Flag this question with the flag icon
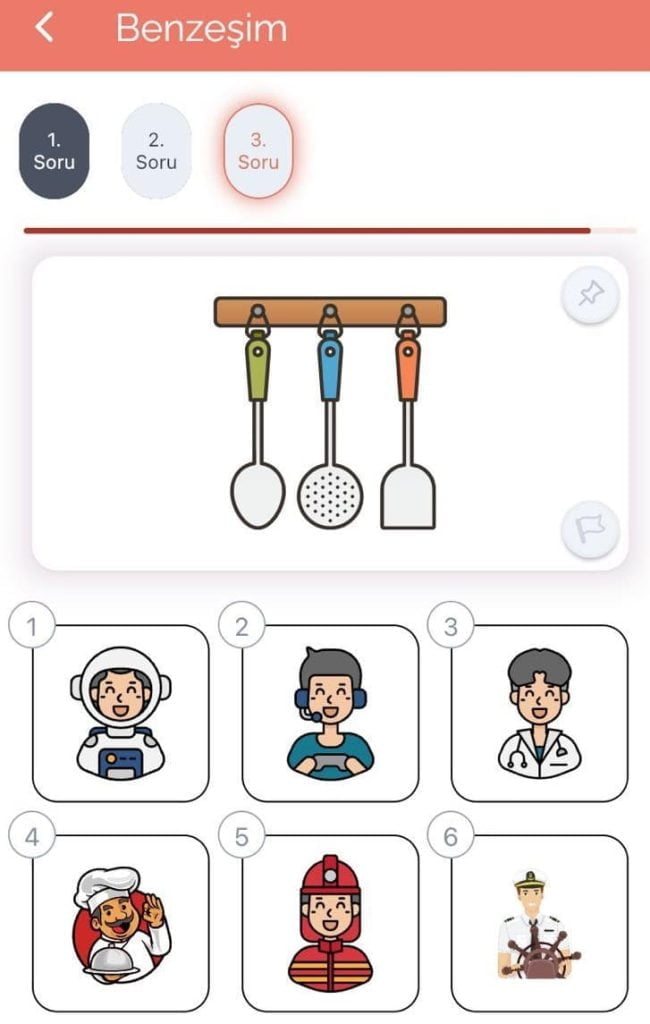This screenshot has height=1024, width=650. [590, 529]
